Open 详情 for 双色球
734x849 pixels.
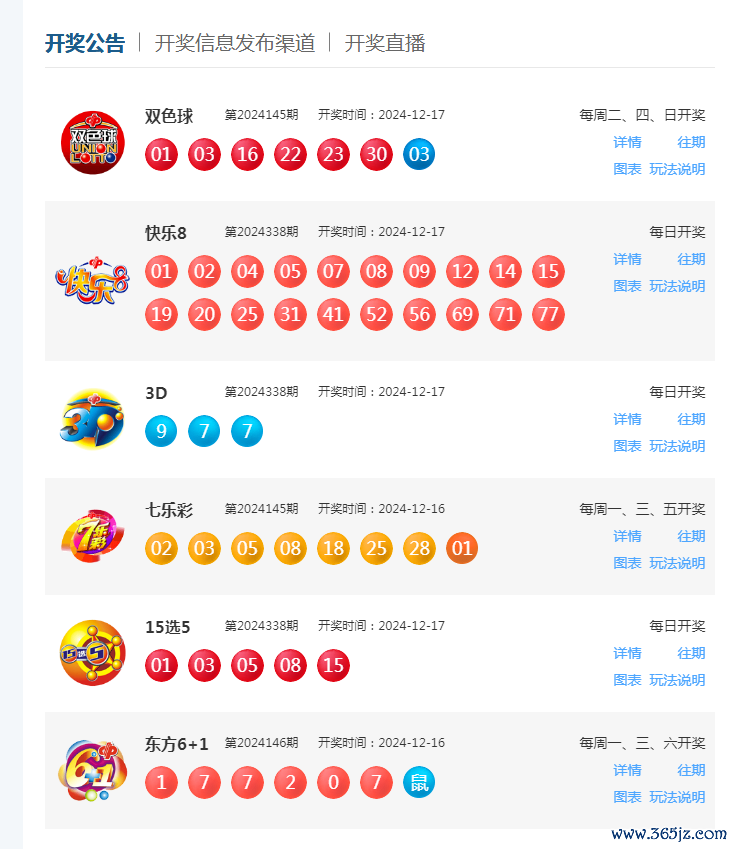pos(627,142)
